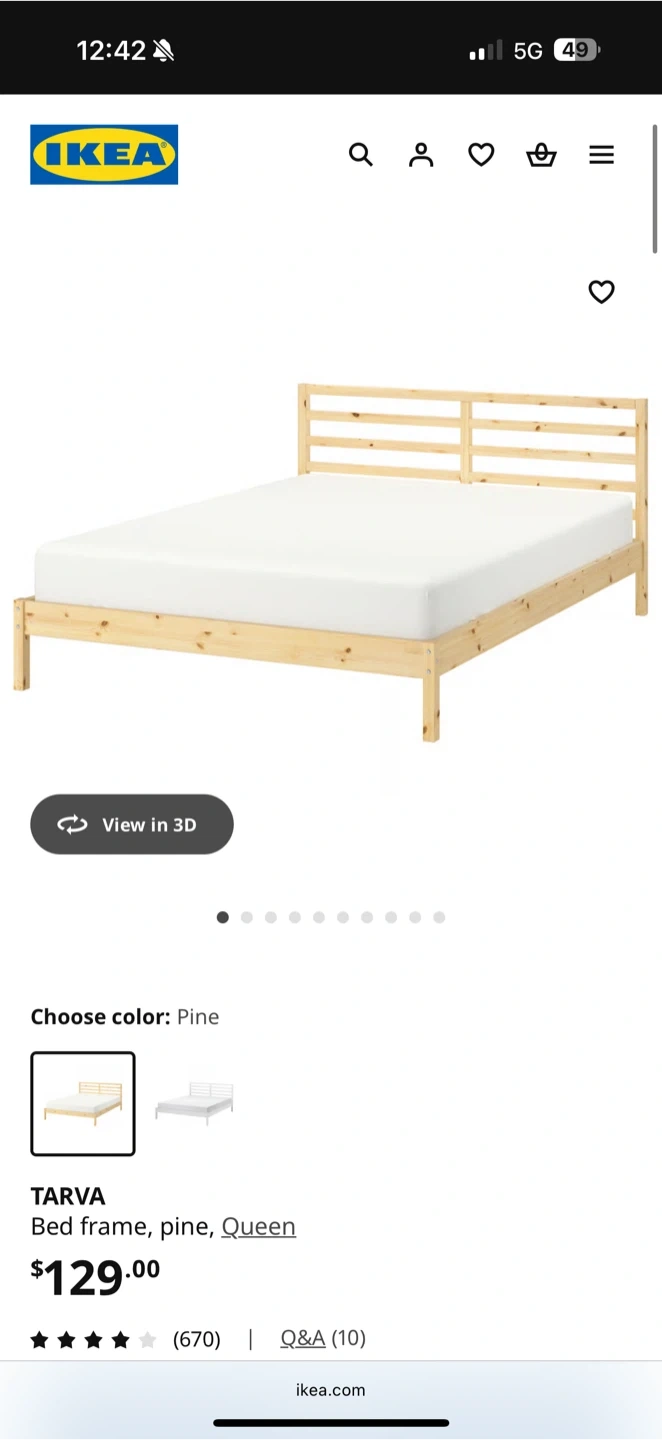Tap the Queen size link

[258, 1226]
